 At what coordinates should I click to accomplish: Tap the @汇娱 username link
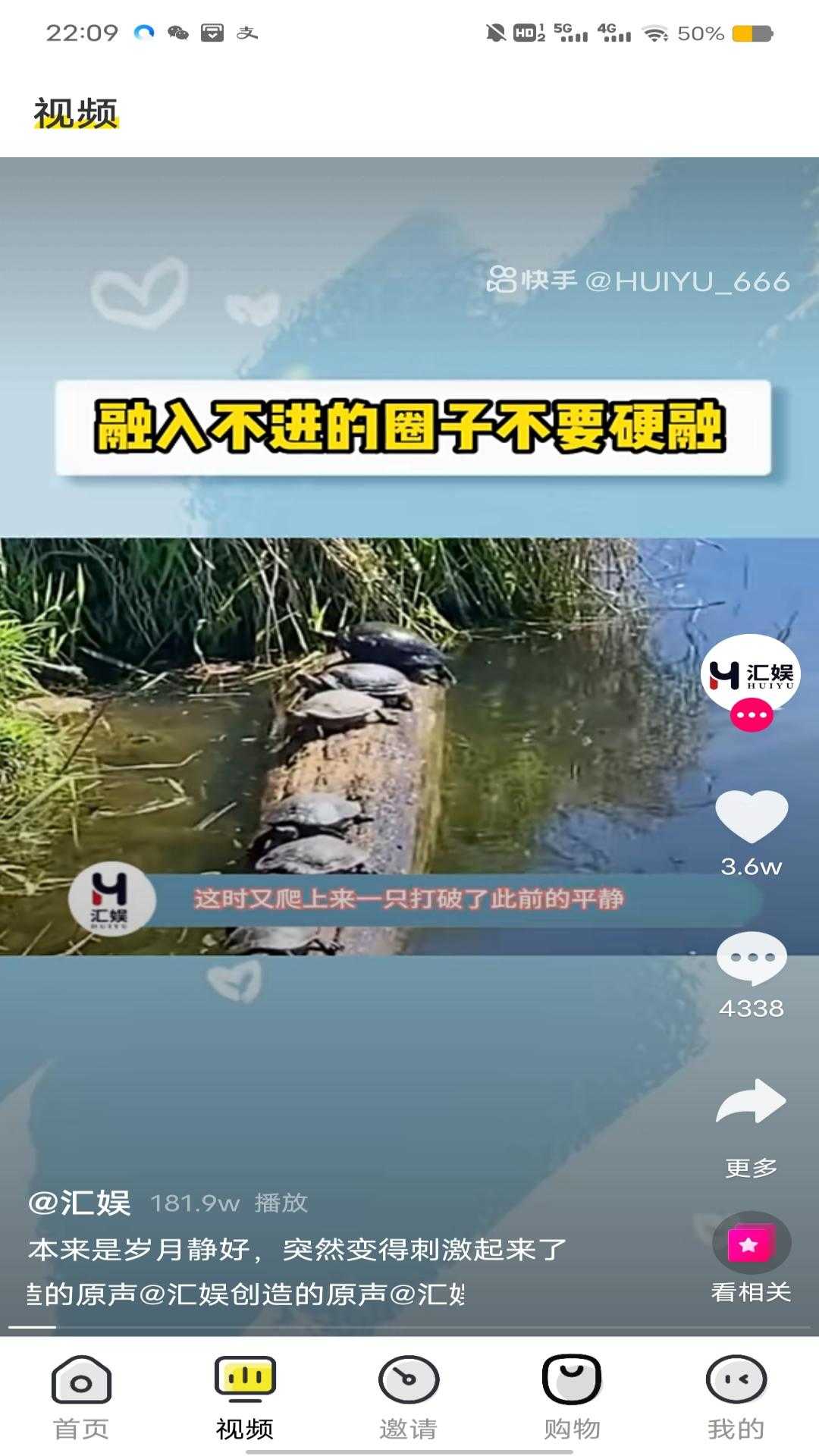pyautogui.click(x=80, y=1203)
